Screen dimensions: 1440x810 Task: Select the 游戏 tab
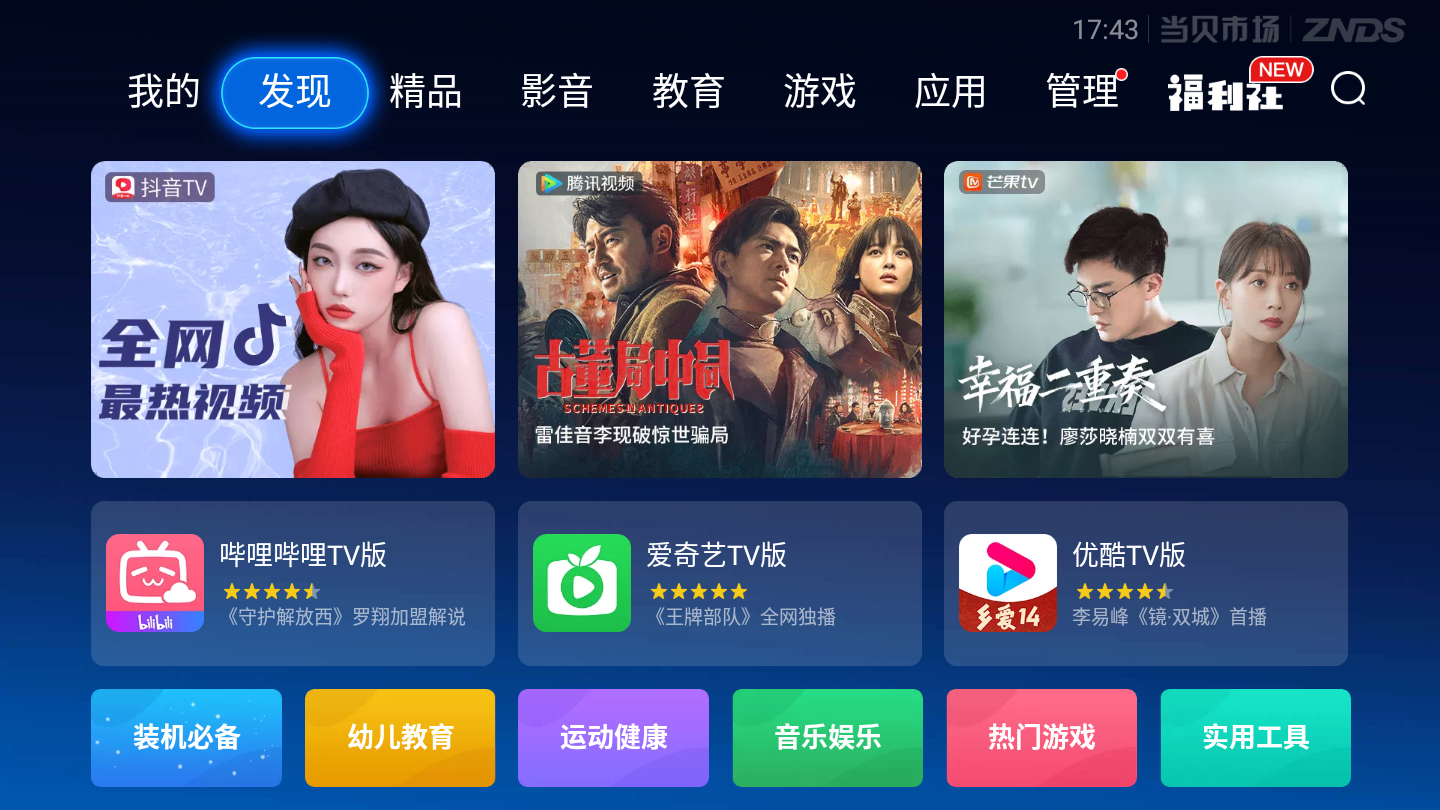coord(819,92)
